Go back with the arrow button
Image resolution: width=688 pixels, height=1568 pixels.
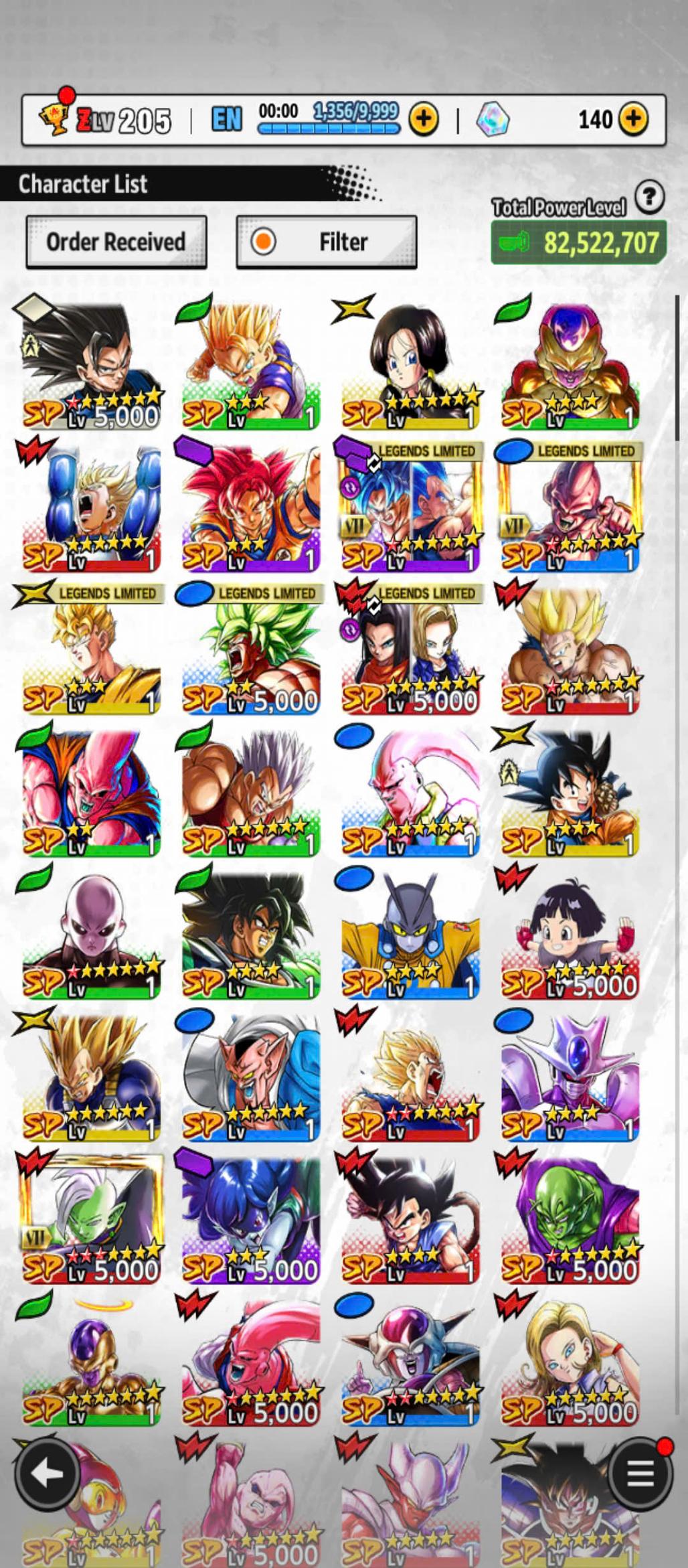[x=48, y=1474]
